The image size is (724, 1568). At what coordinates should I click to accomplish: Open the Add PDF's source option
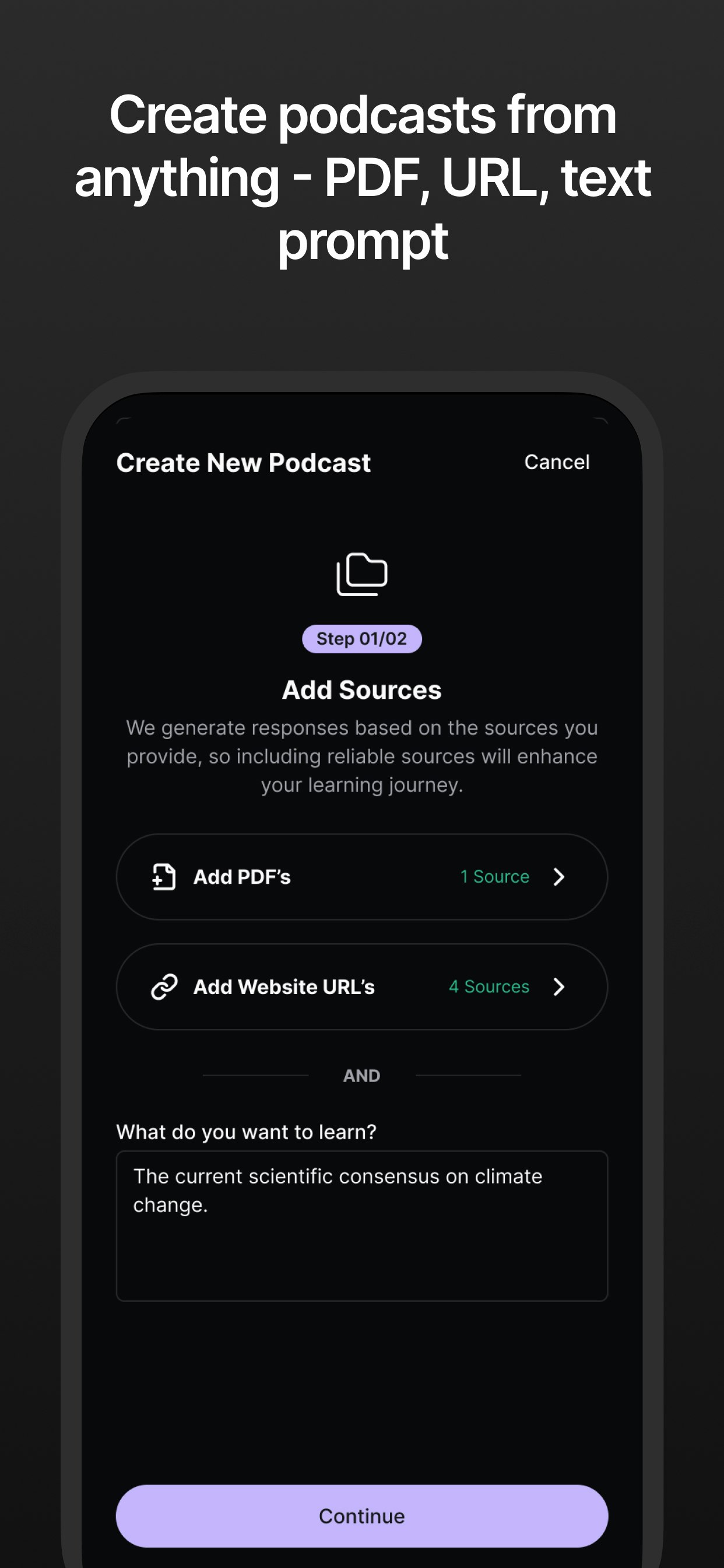tap(362, 877)
